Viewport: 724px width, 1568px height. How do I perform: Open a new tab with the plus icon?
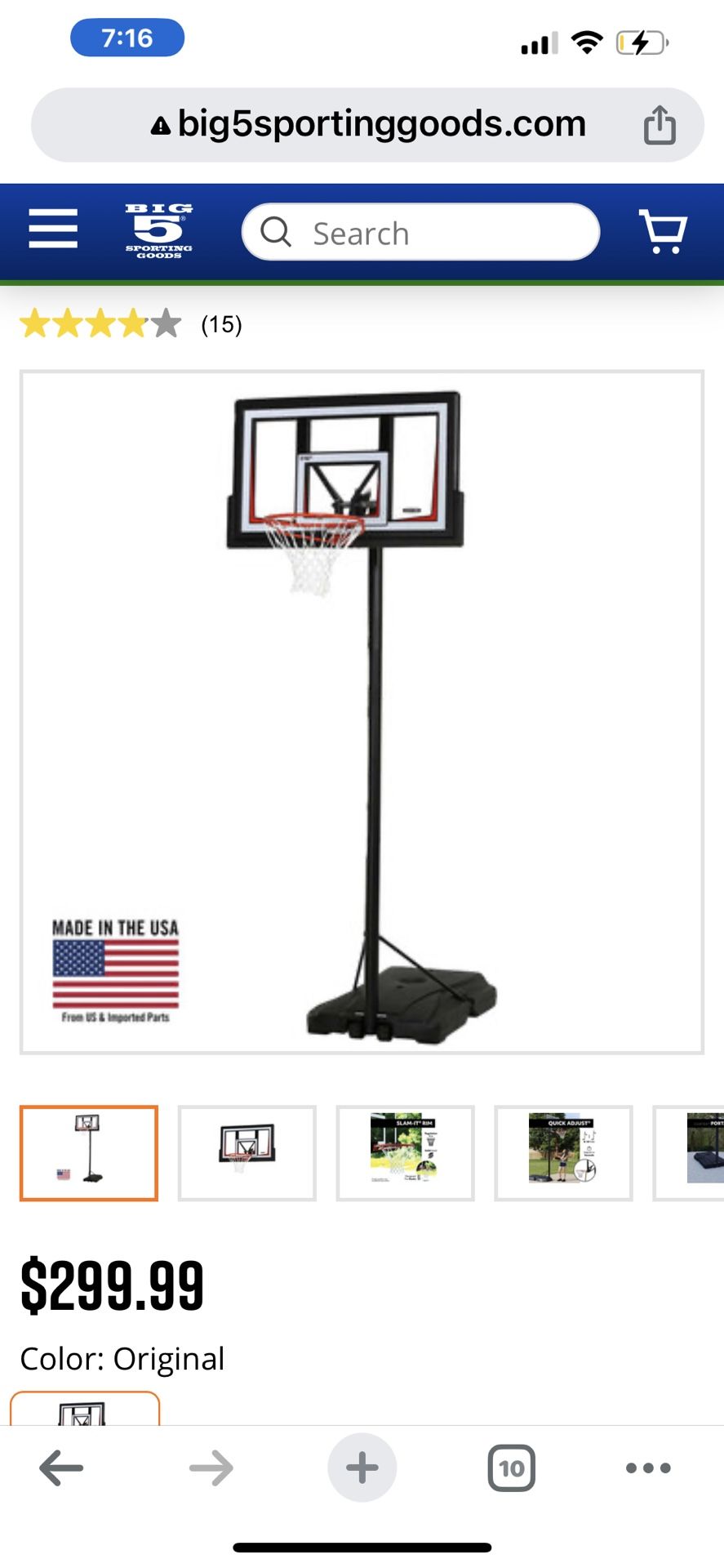(362, 1468)
